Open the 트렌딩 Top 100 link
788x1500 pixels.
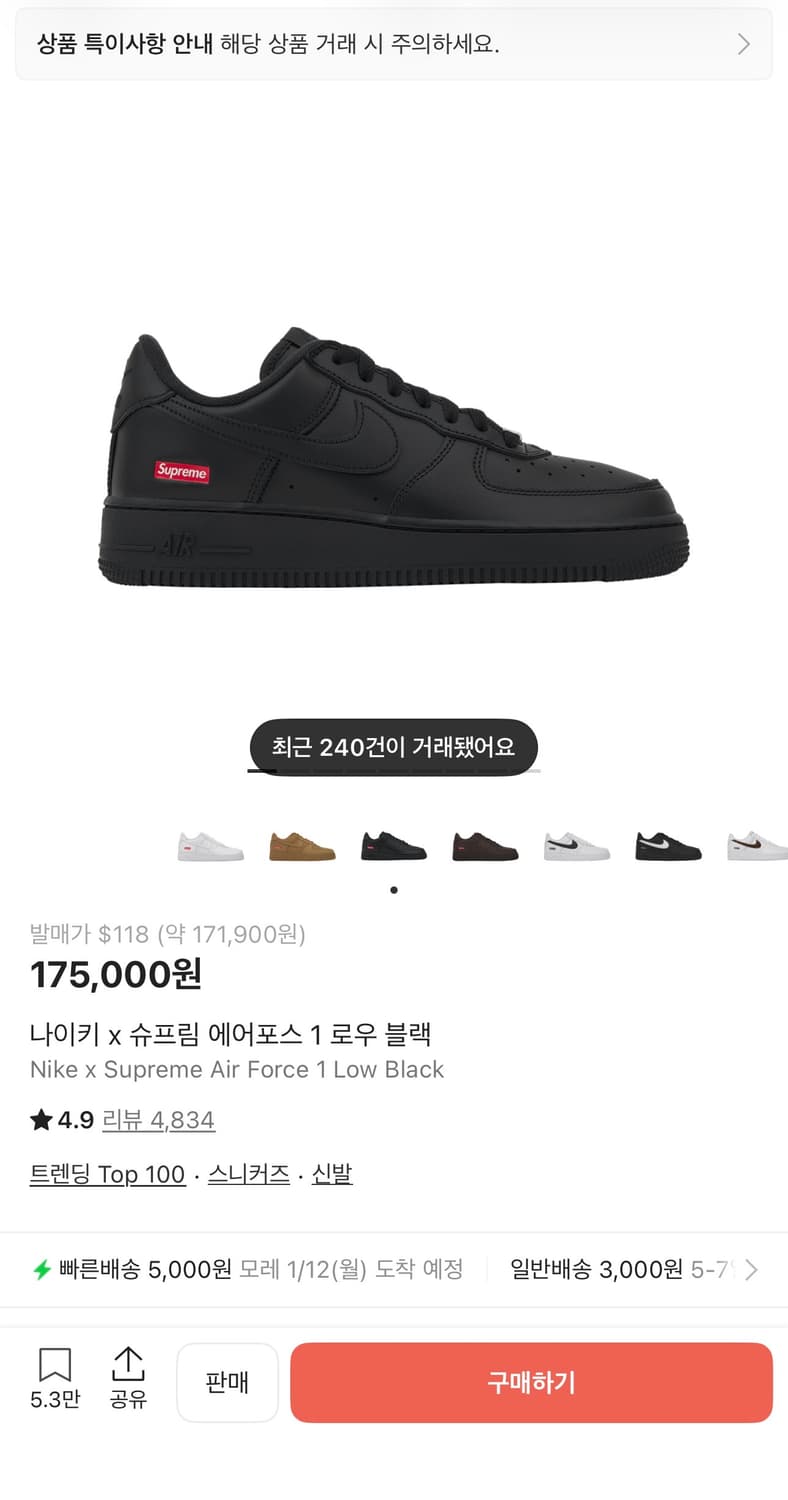coord(107,1174)
